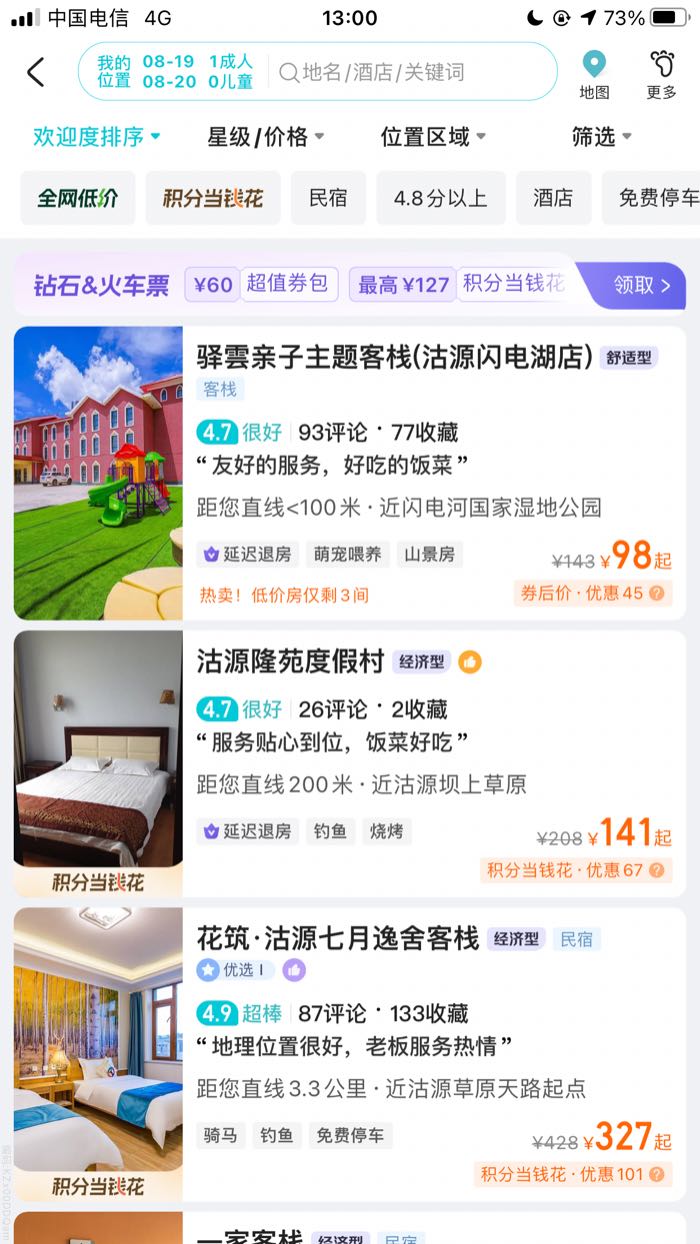Open the 筛选 filter options
Viewport: 700px width, 1244px height.
(602, 136)
